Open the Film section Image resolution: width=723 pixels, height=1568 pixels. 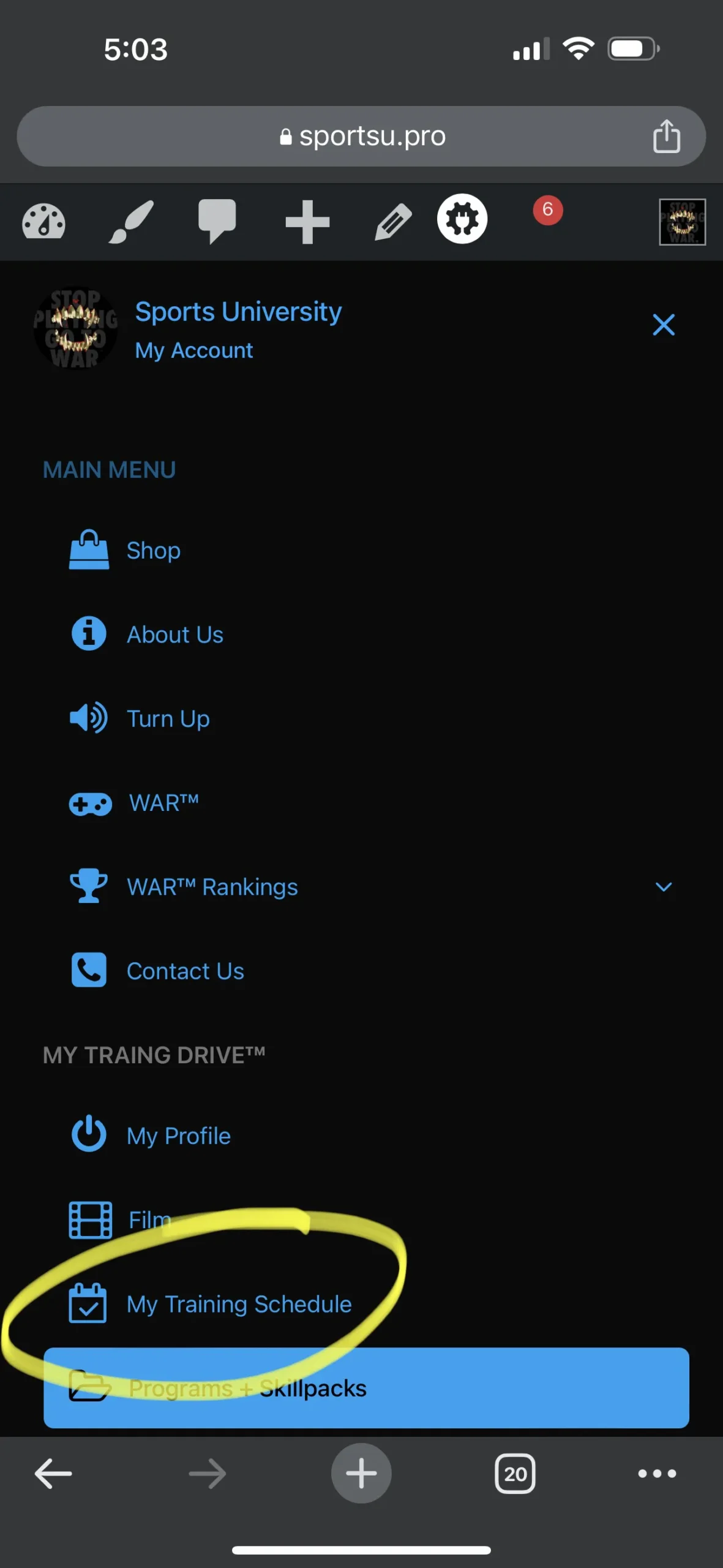[x=149, y=1219]
